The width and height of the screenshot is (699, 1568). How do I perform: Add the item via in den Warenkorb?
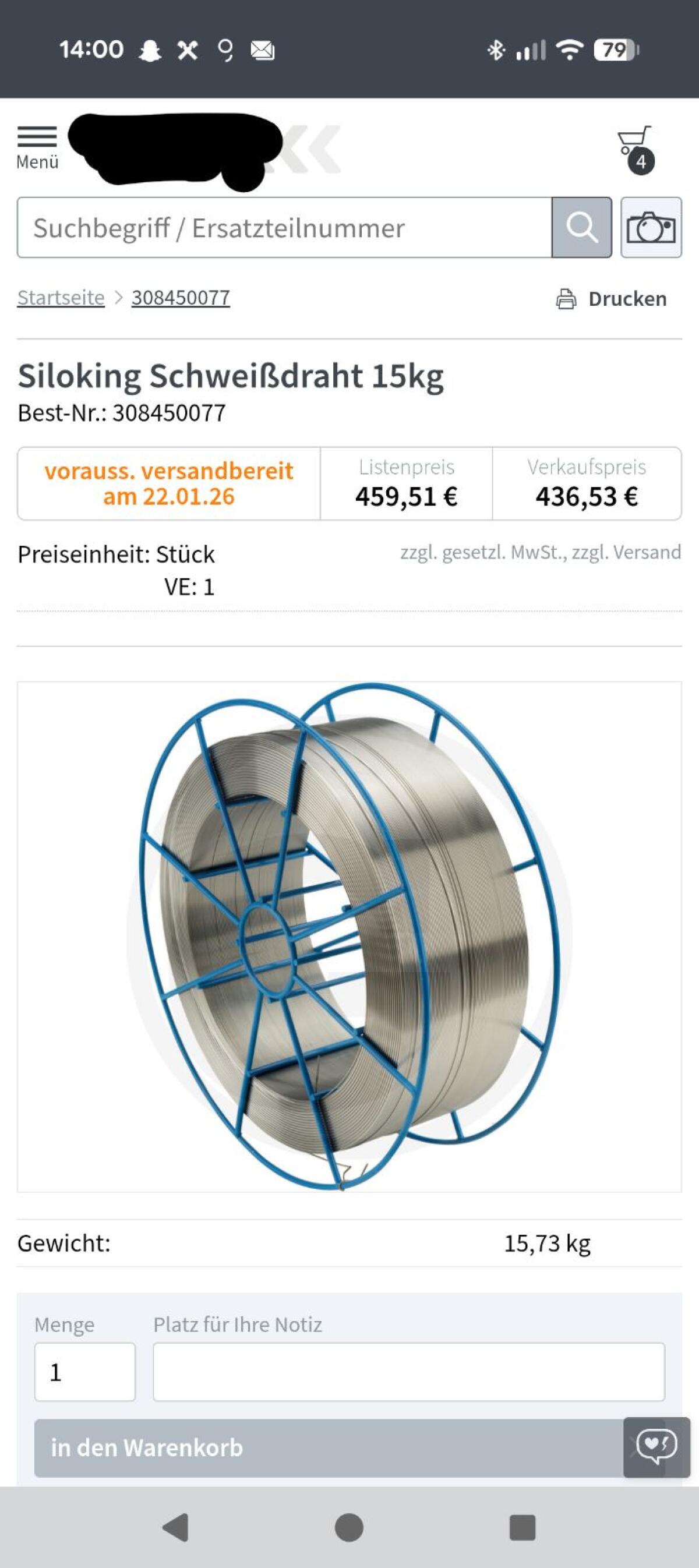(x=329, y=1448)
